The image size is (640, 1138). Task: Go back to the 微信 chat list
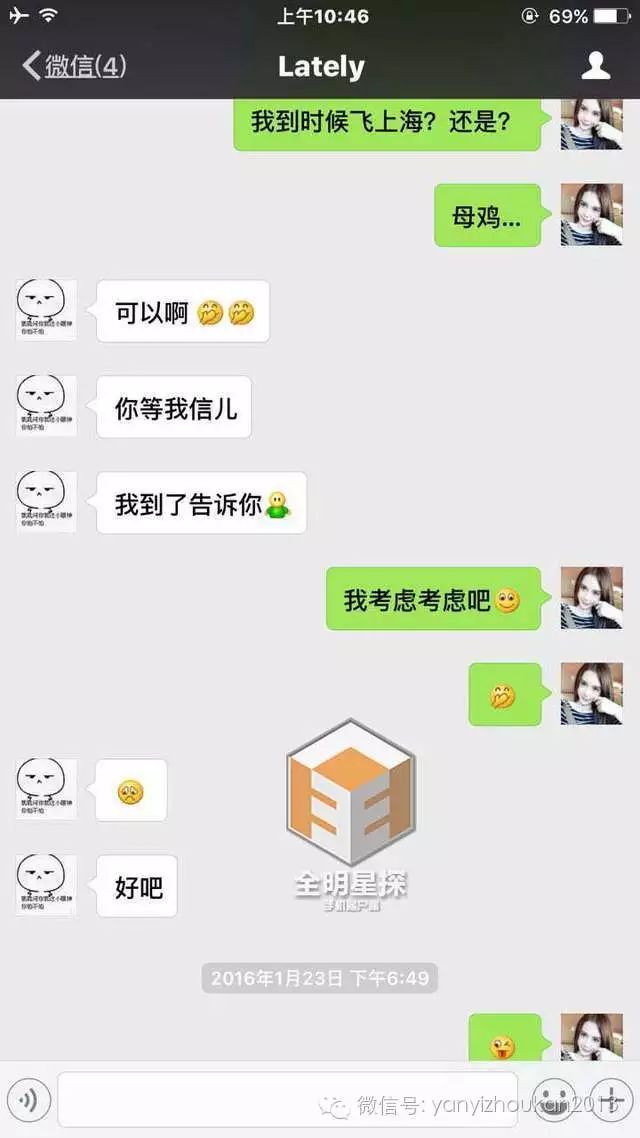(x=74, y=66)
